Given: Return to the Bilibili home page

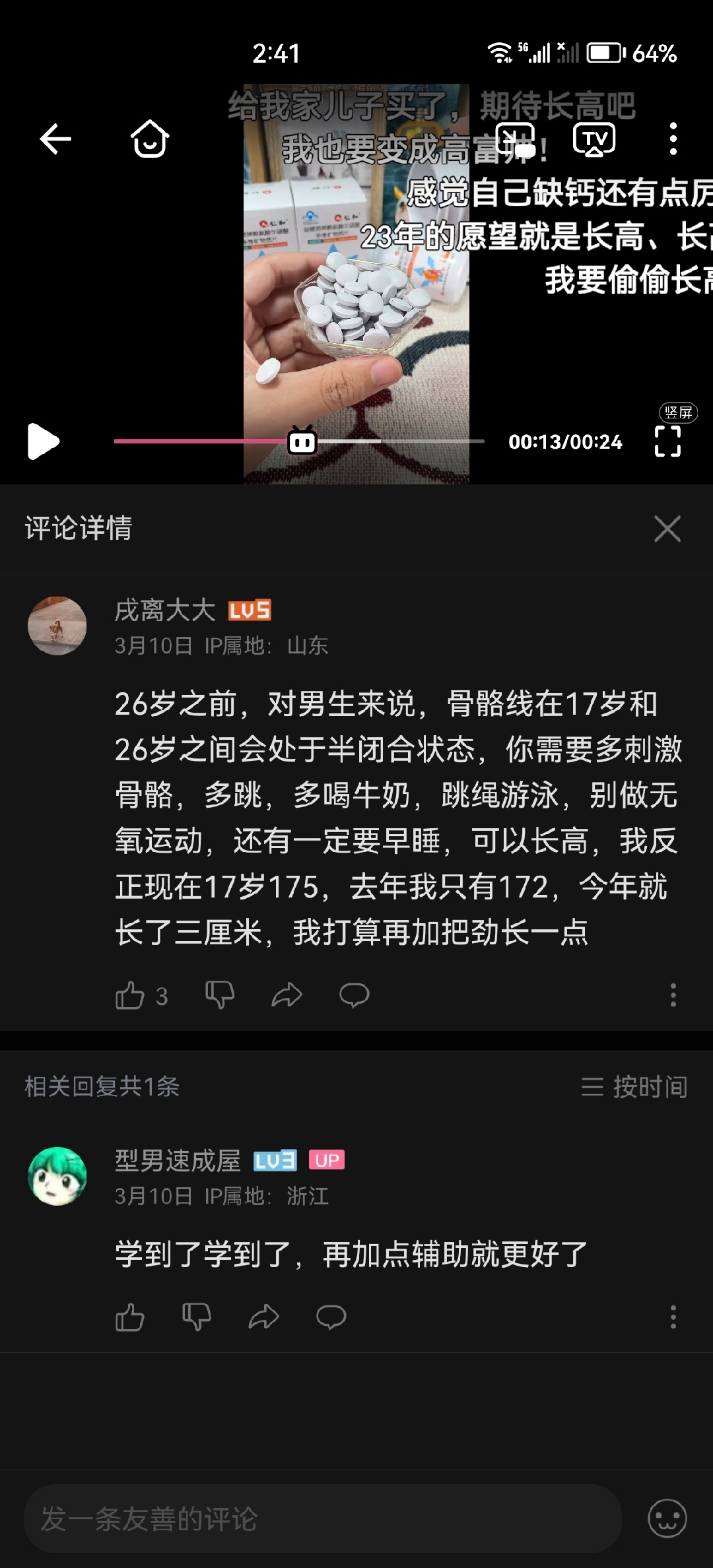Looking at the screenshot, I should 150,139.
